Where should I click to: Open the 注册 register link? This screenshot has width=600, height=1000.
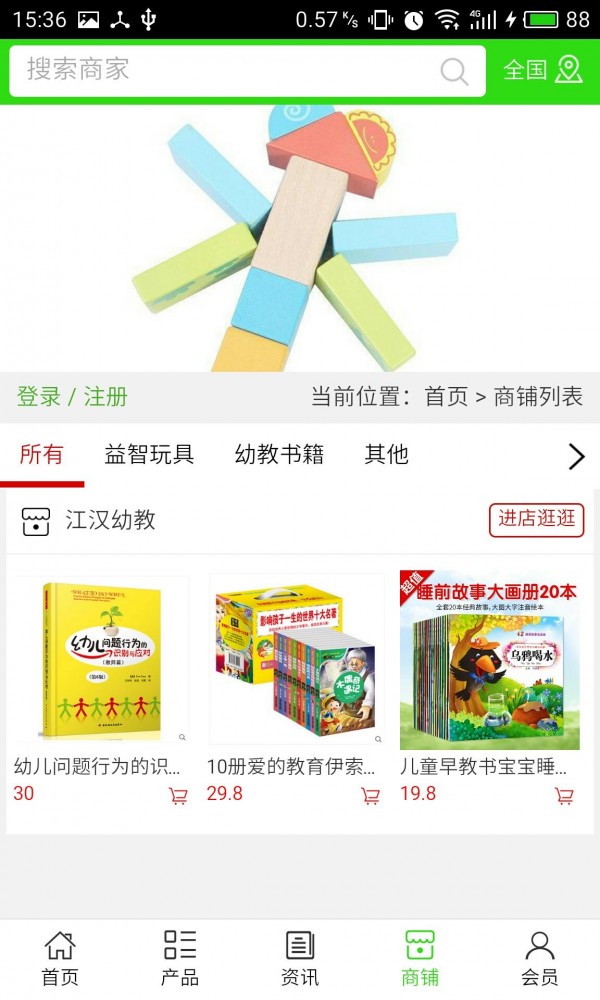[106, 397]
